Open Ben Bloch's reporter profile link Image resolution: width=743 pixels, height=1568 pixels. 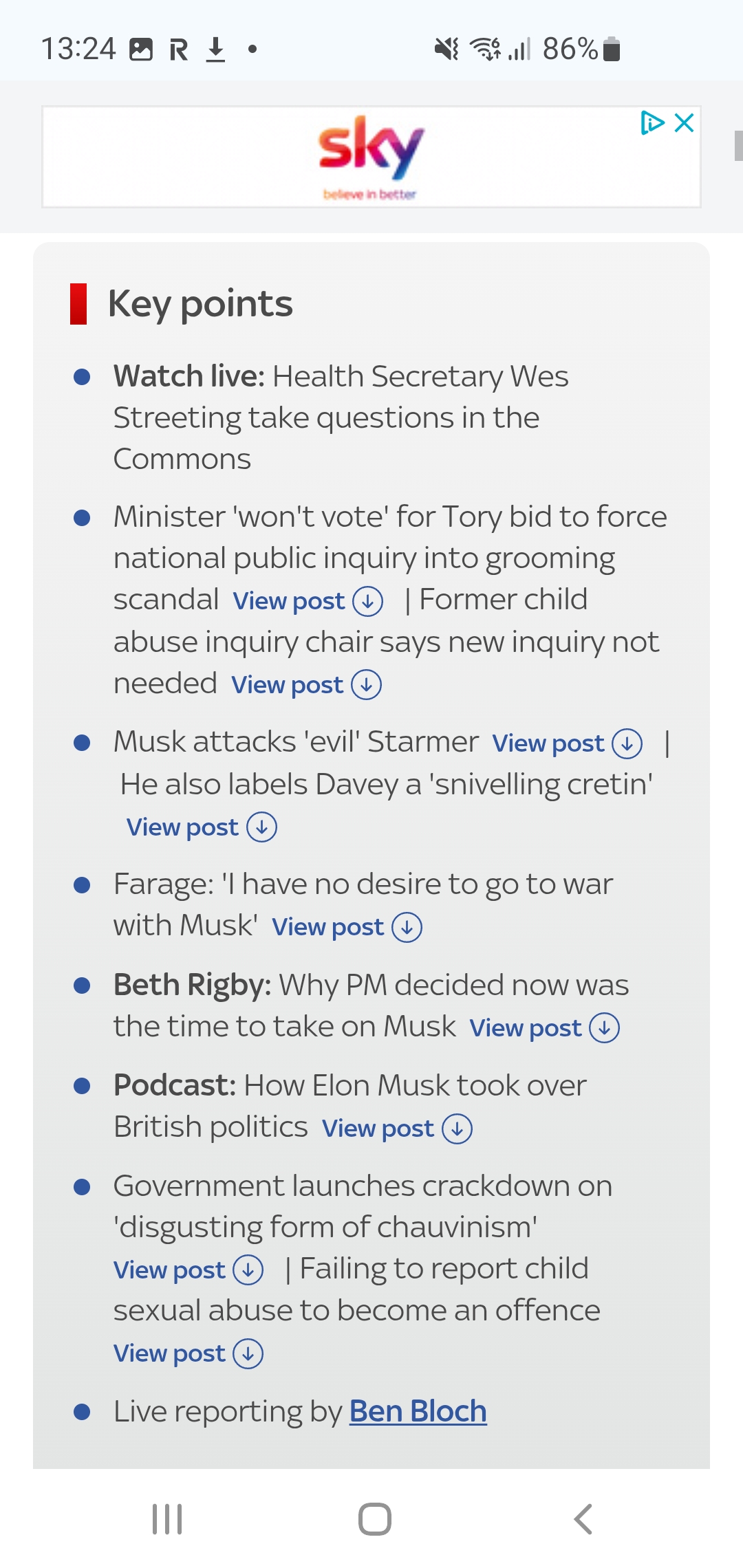(418, 1411)
